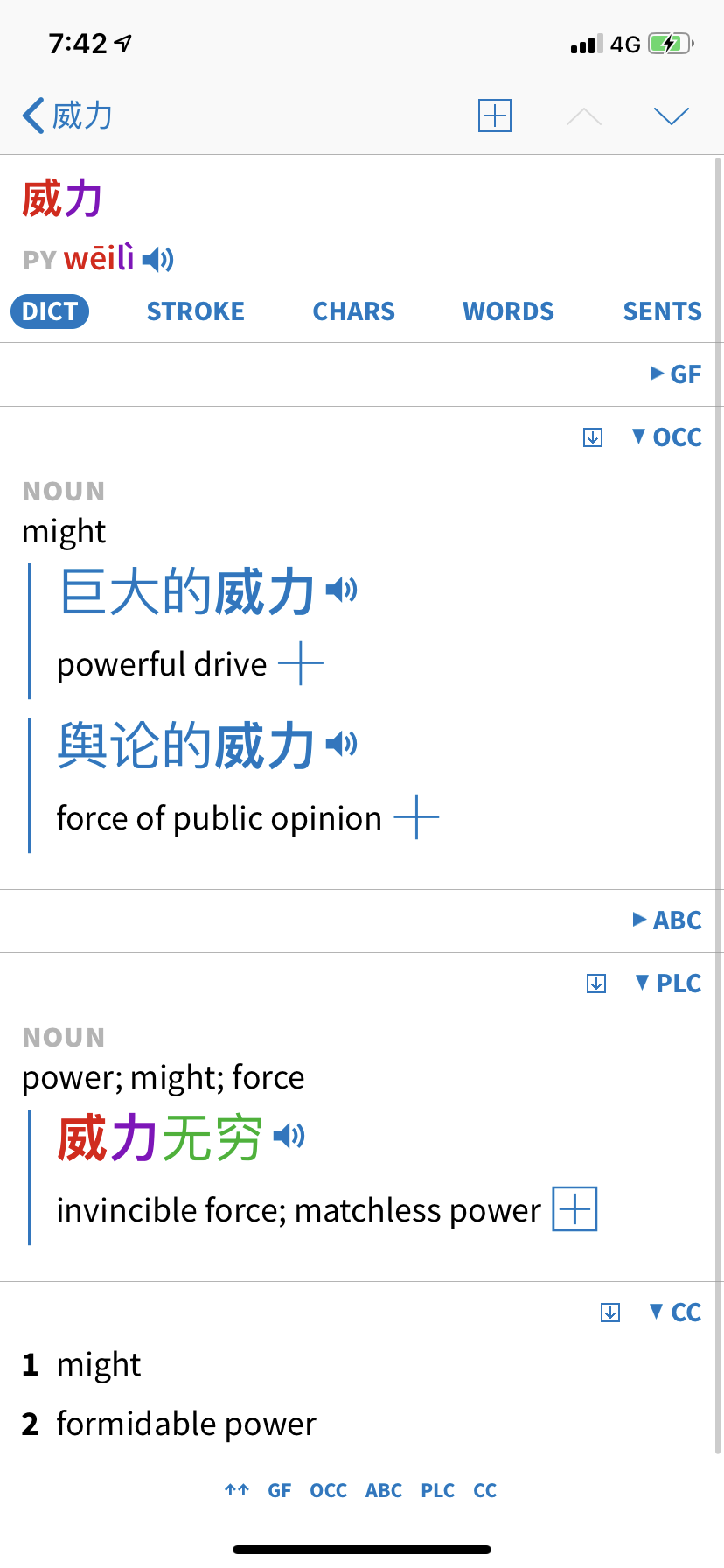Collapse the PLC dictionary section
Viewport: 724px width, 1568px height.
pos(669,983)
